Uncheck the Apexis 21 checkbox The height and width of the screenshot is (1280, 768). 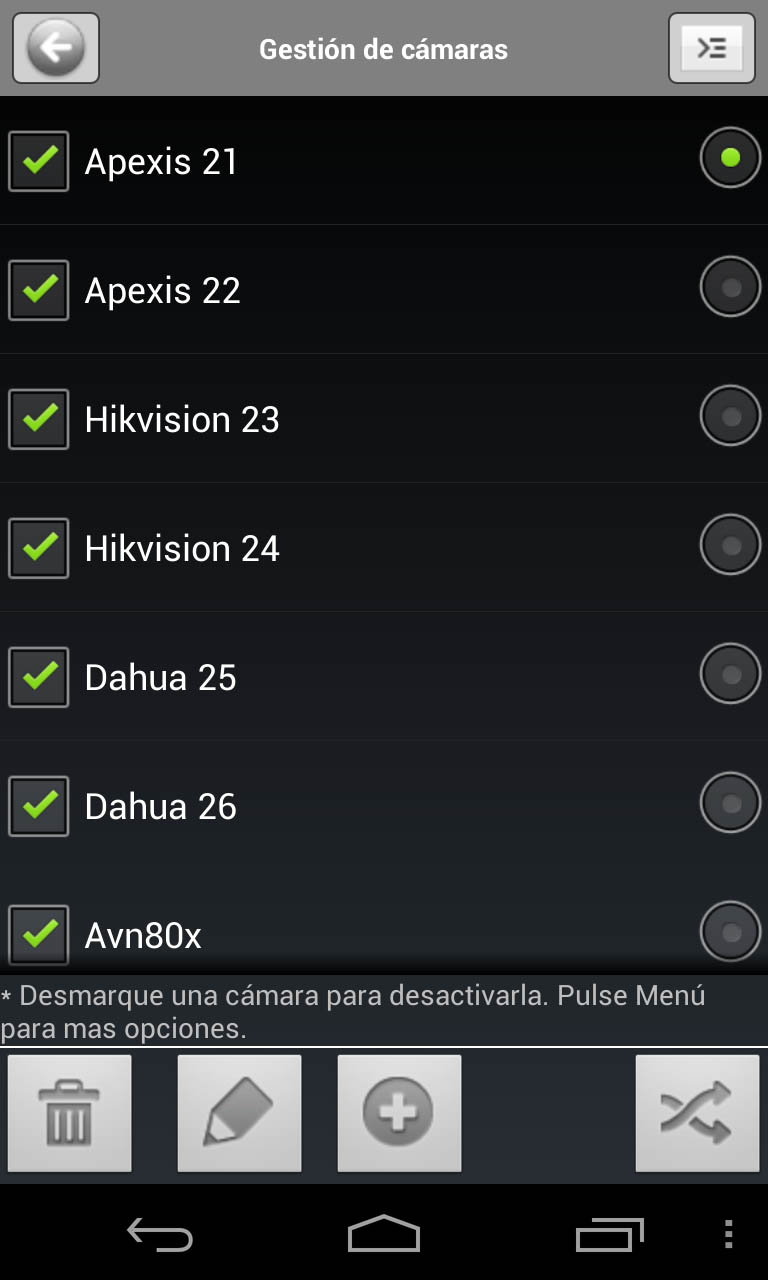[39, 161]
